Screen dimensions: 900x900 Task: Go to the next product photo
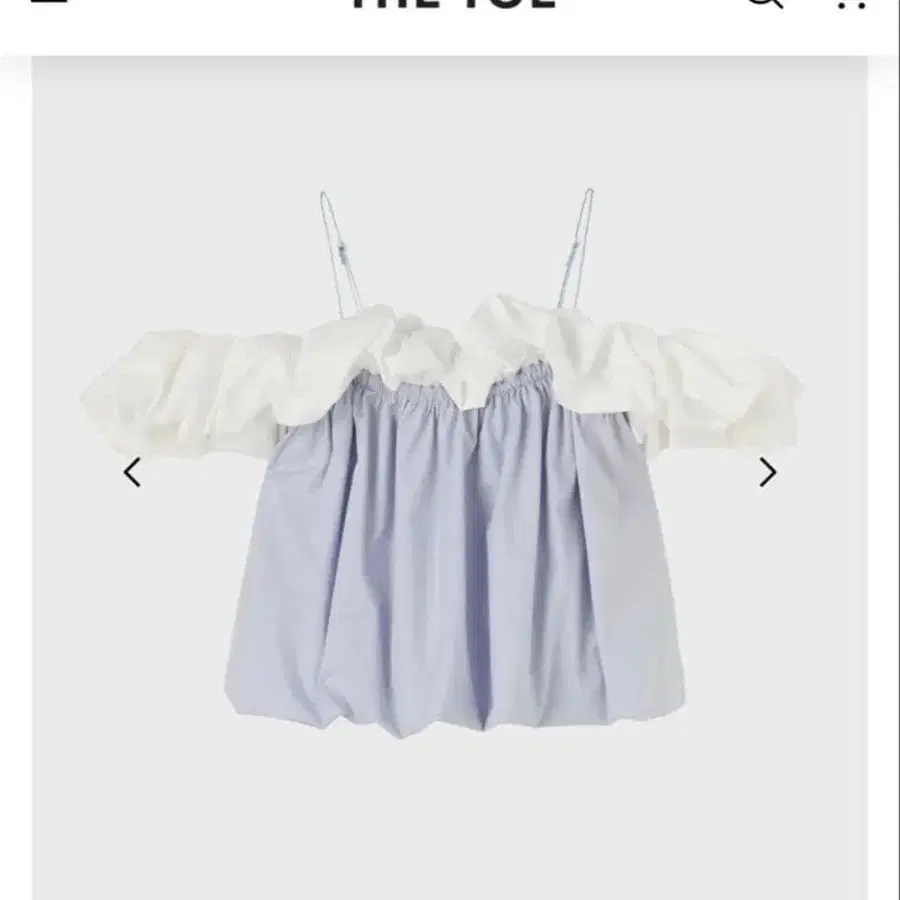click(767, 472)
